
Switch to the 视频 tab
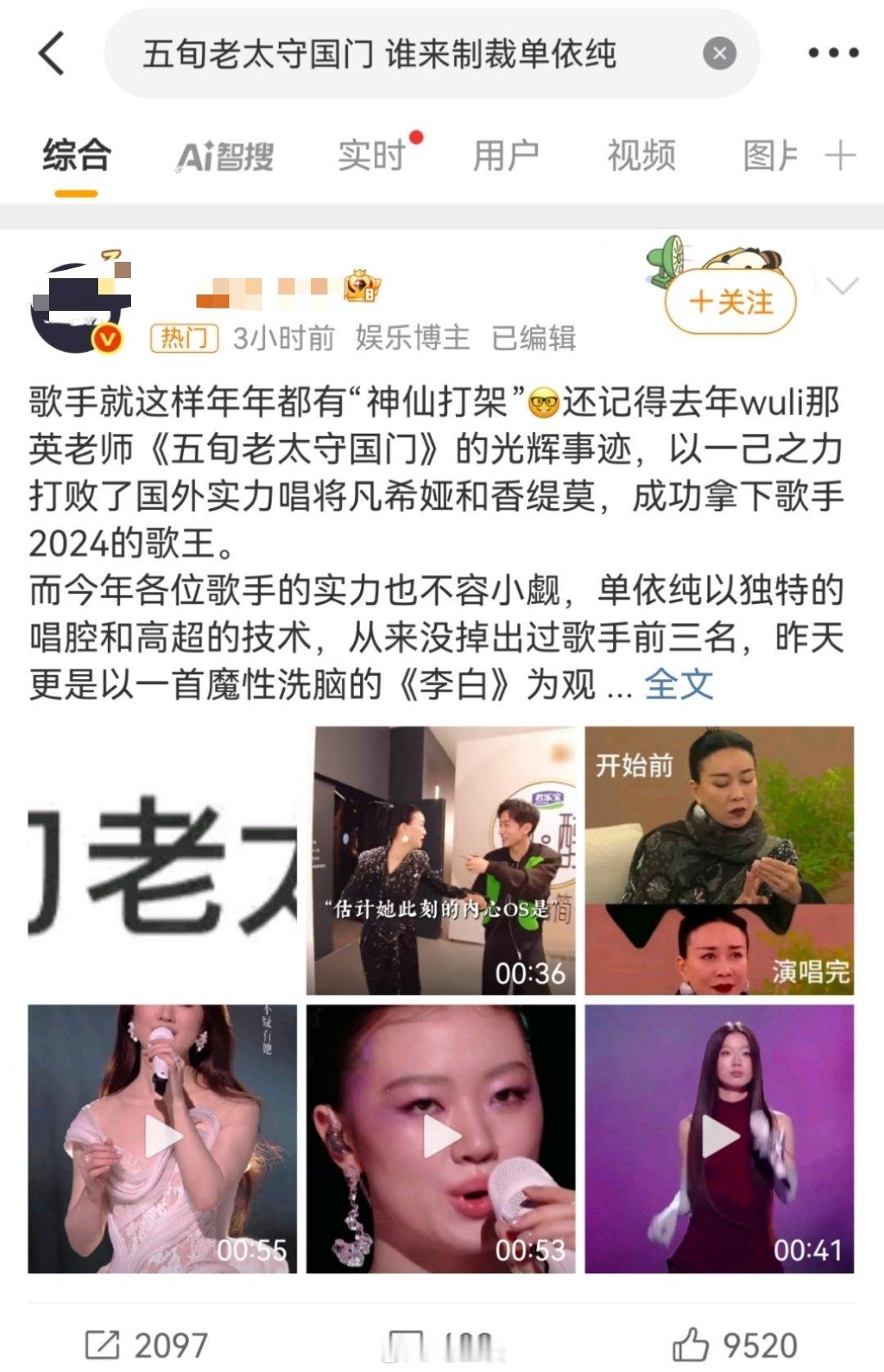pyautogui.click(x=641, y=155)
